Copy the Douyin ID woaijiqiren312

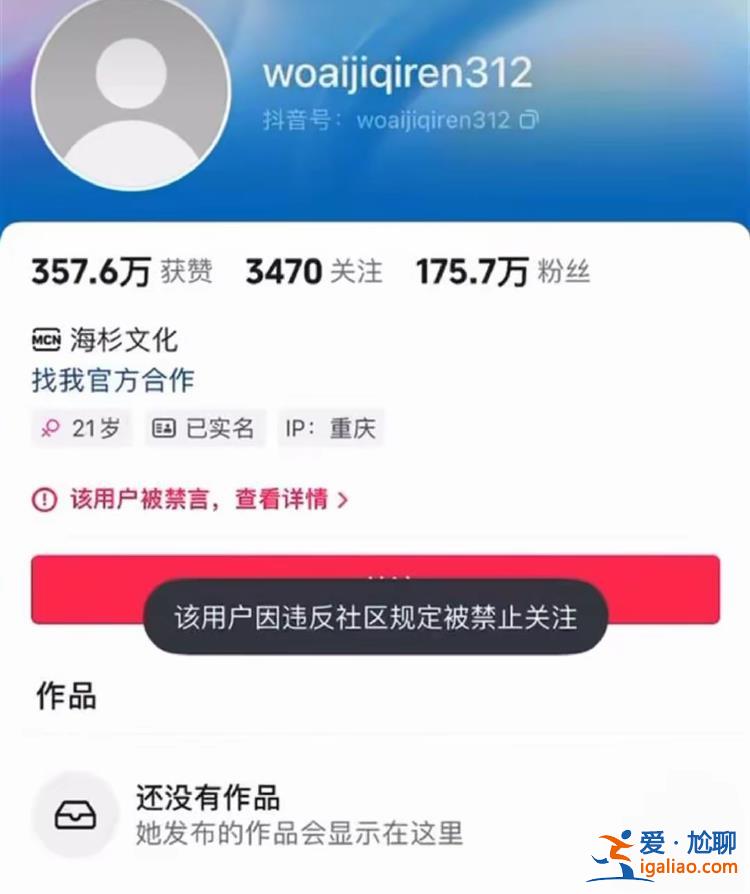tap(529, 121)
